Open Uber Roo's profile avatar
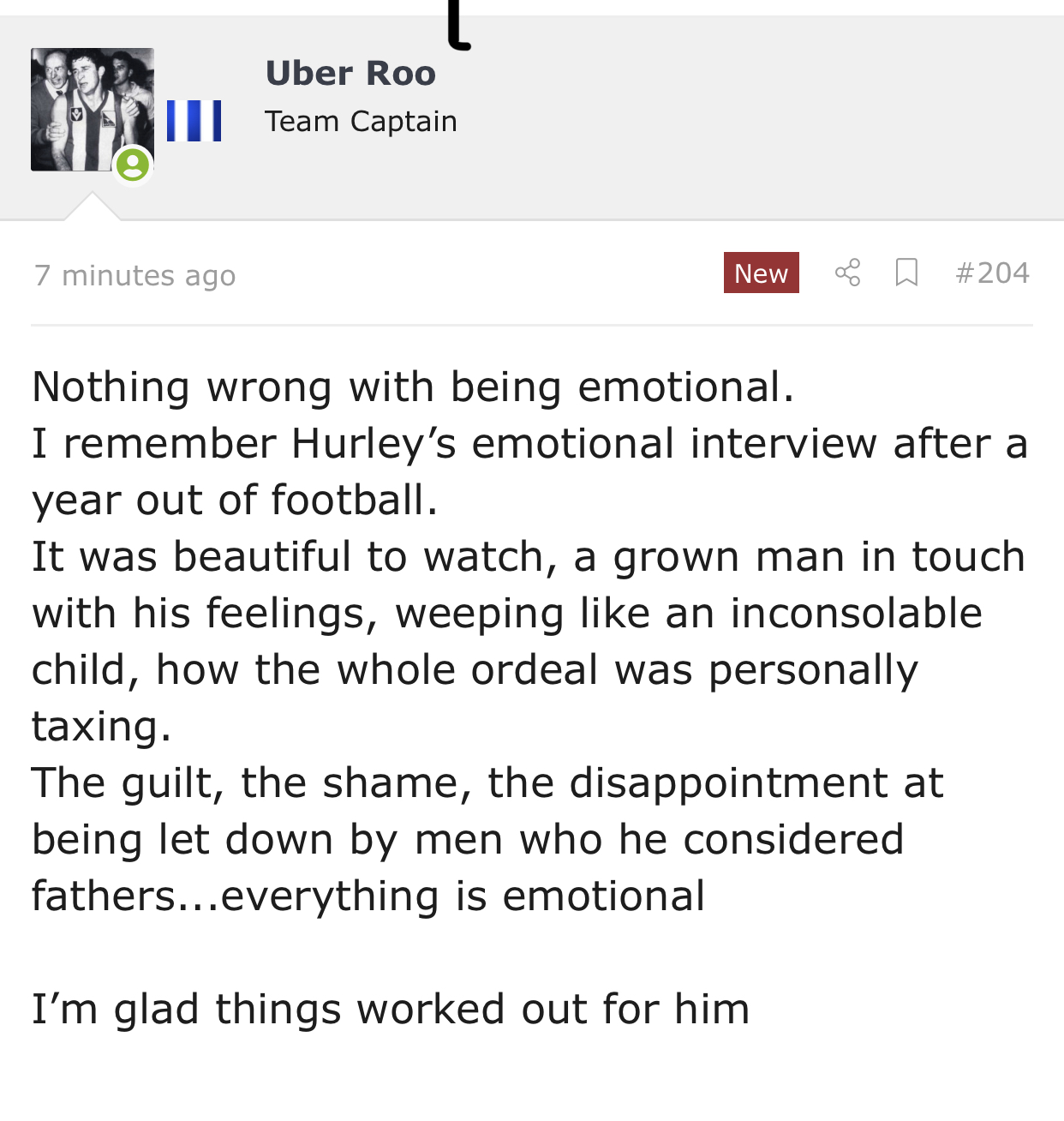1064x1121 pixels. point(92,110)
